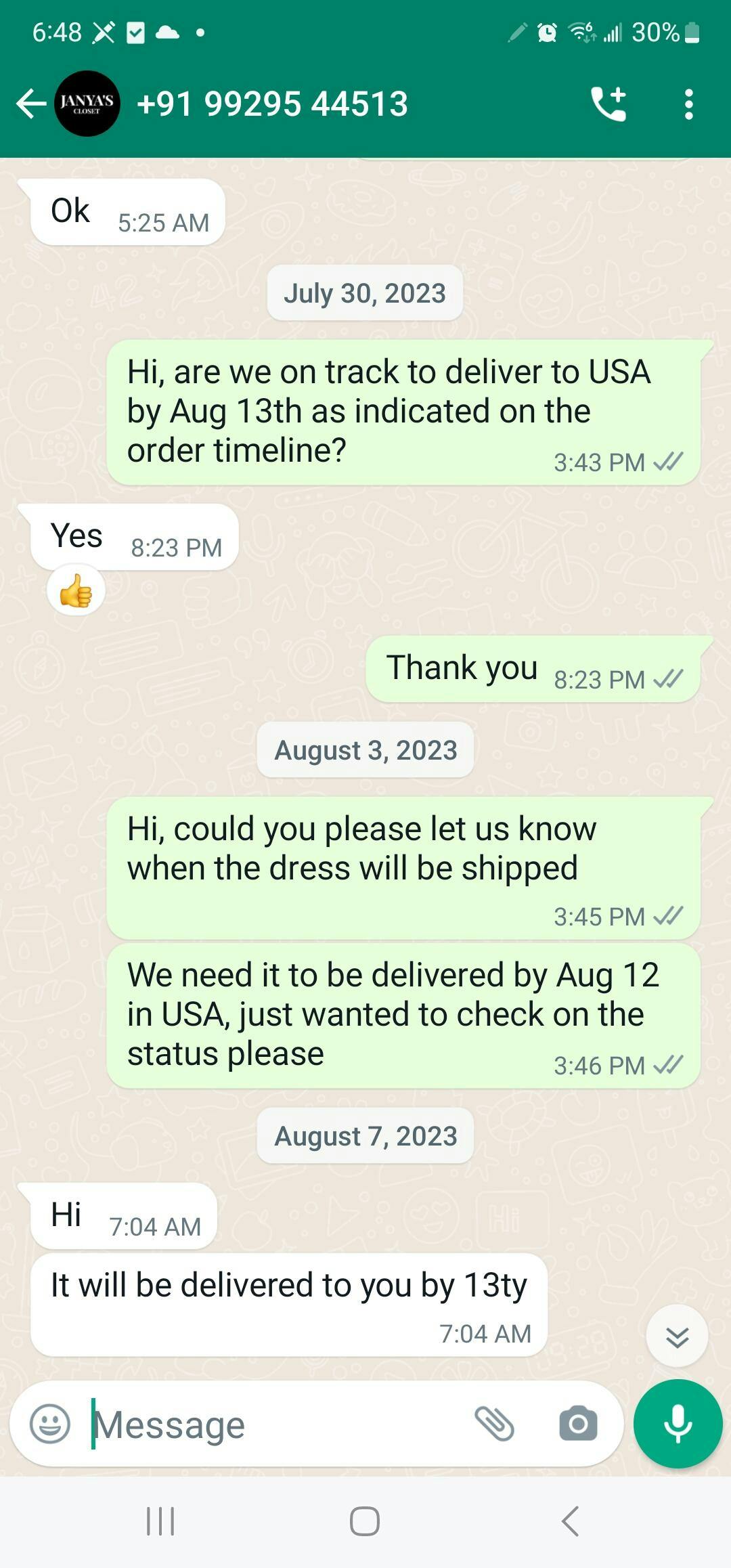
Task: Open the emoji picker
Action: pyautogui.click(x=50, y=1424)
